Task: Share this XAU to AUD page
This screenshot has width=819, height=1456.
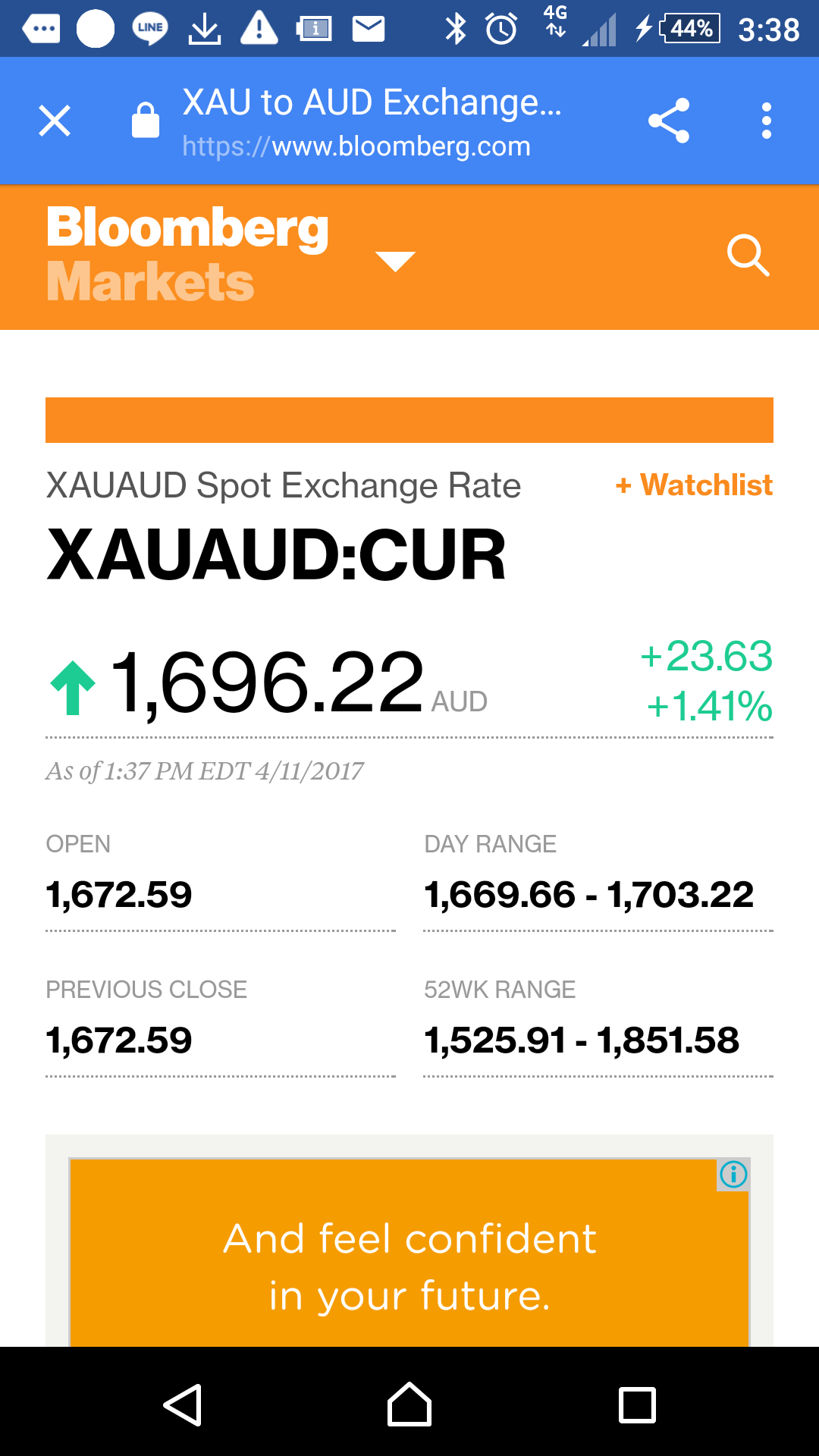Action: (669, 121)
